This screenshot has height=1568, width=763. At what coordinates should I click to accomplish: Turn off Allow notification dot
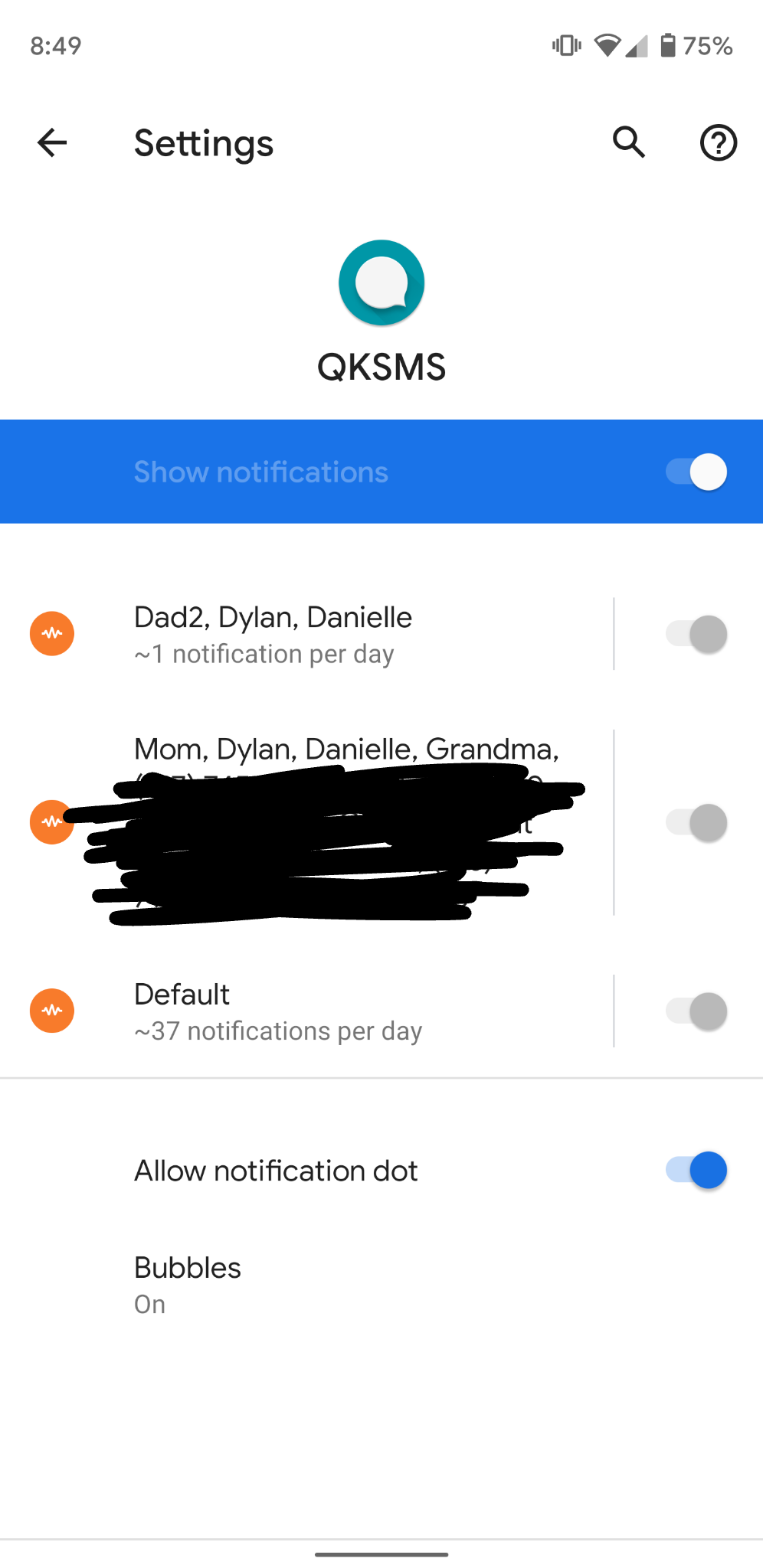698,1170
